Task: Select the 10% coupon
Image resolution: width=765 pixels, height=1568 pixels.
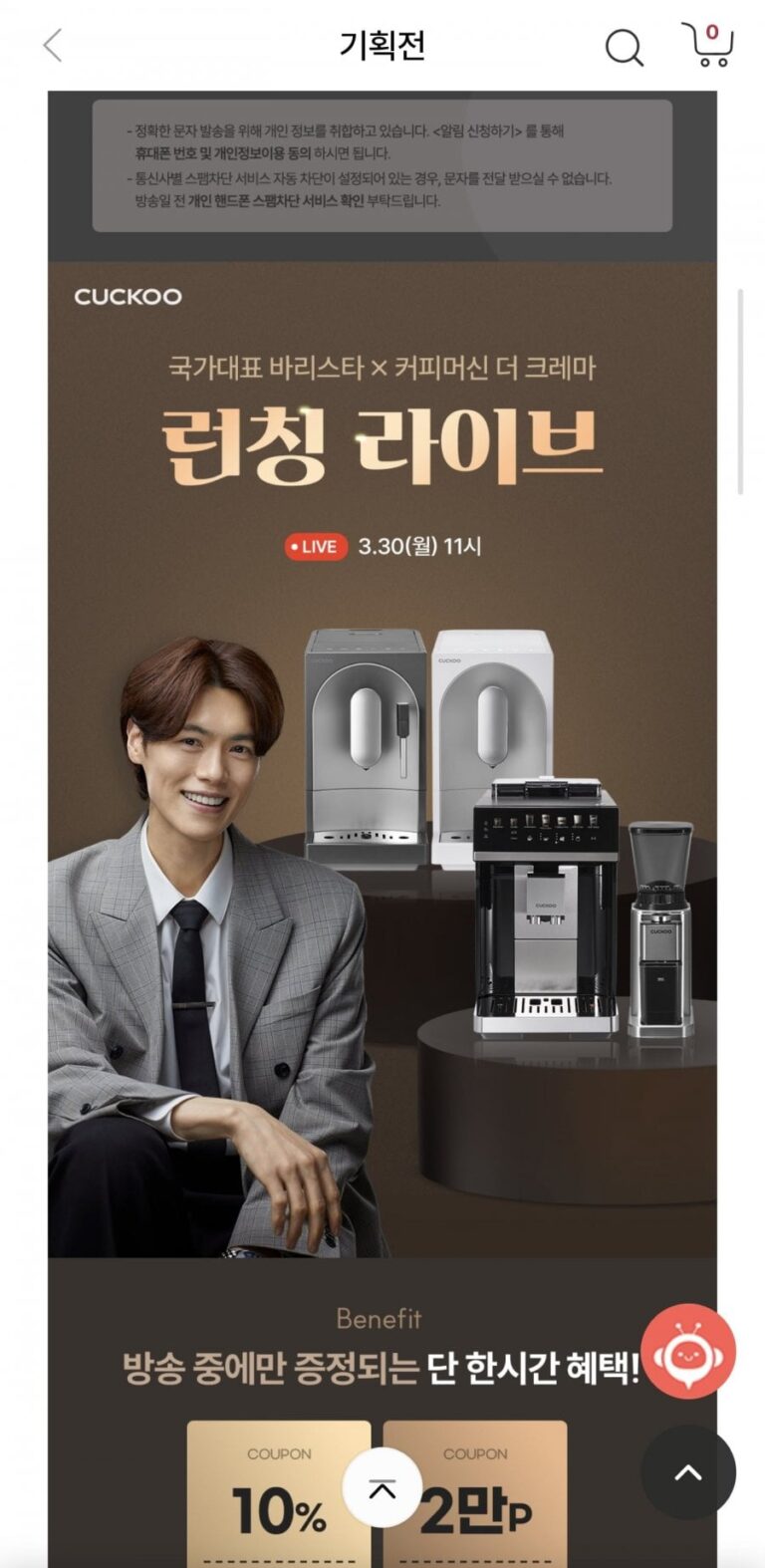Action: pyautogui.click(x=278, y=1499)
